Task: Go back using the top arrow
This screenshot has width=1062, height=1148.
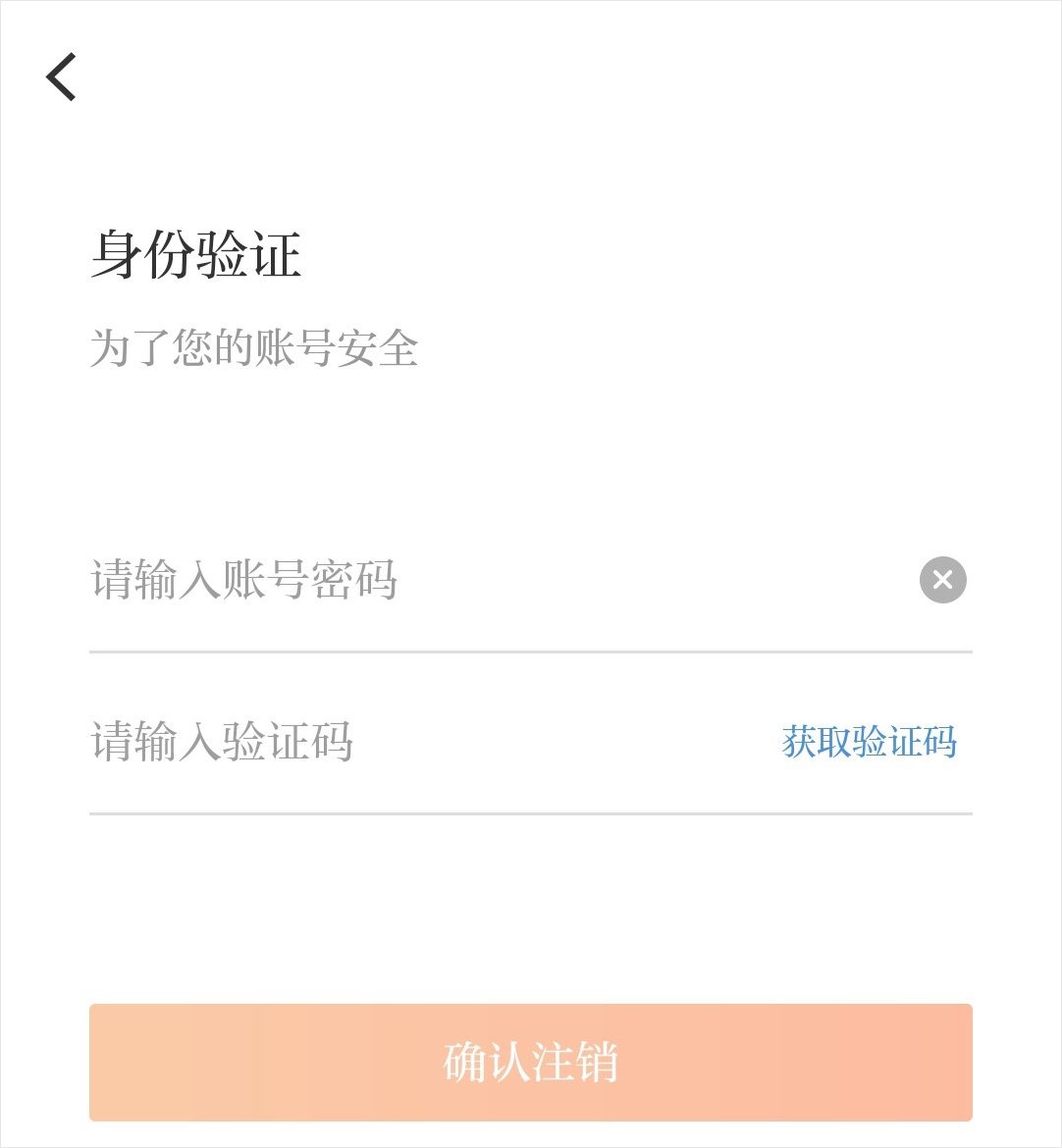Action: pos(61,78)
